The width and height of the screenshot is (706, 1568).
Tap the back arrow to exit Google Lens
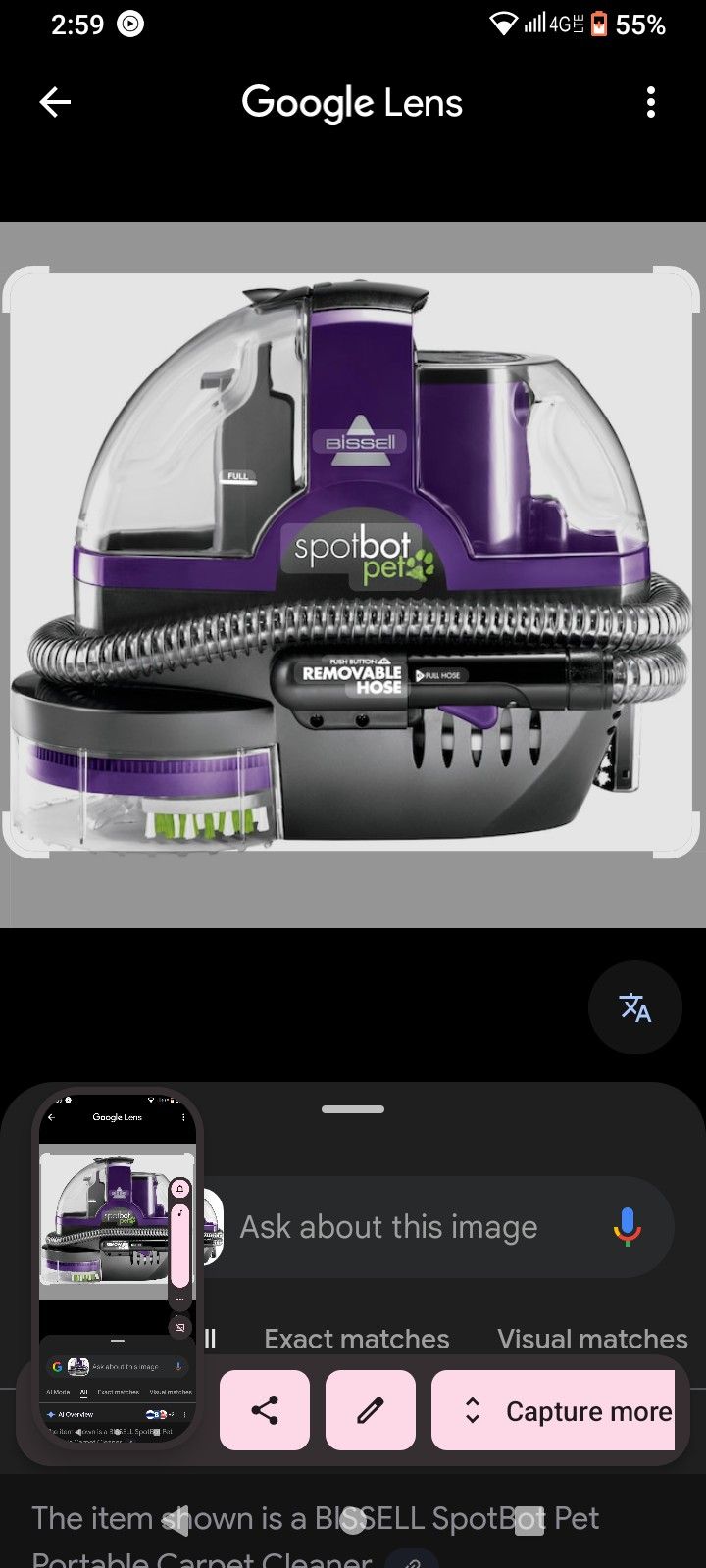55,102
